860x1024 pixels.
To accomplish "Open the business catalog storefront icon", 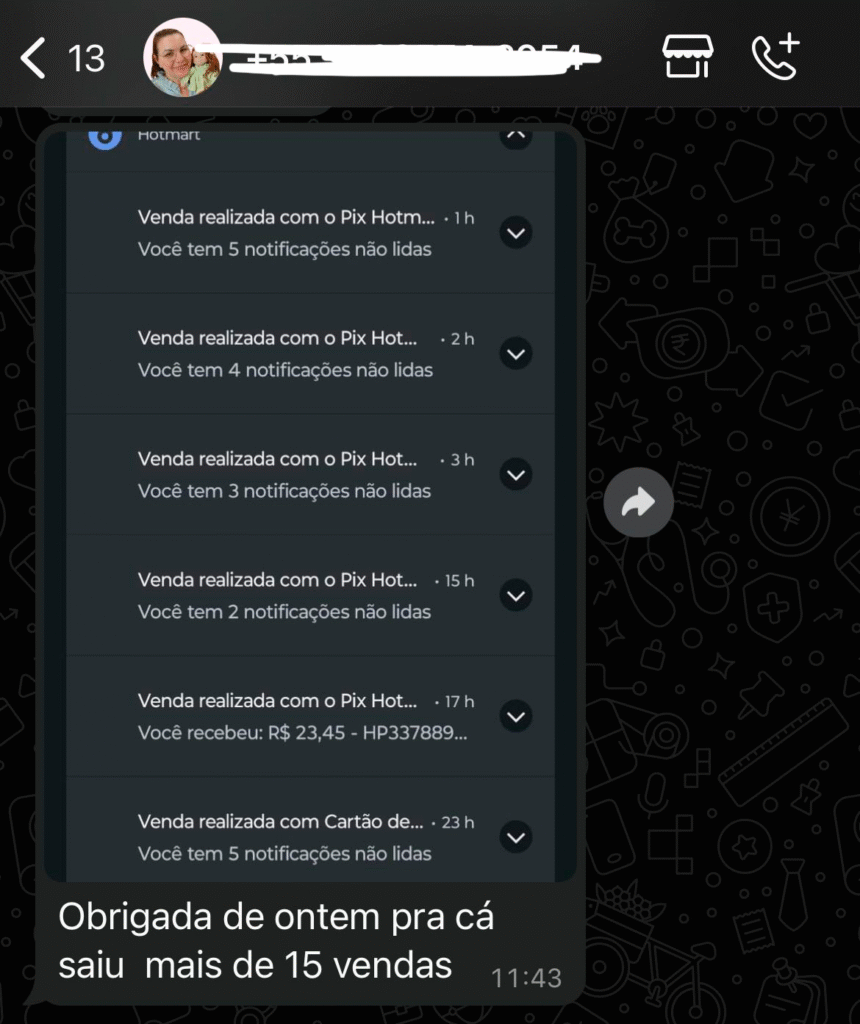I will pyautogui.click(x=688, y=57).
